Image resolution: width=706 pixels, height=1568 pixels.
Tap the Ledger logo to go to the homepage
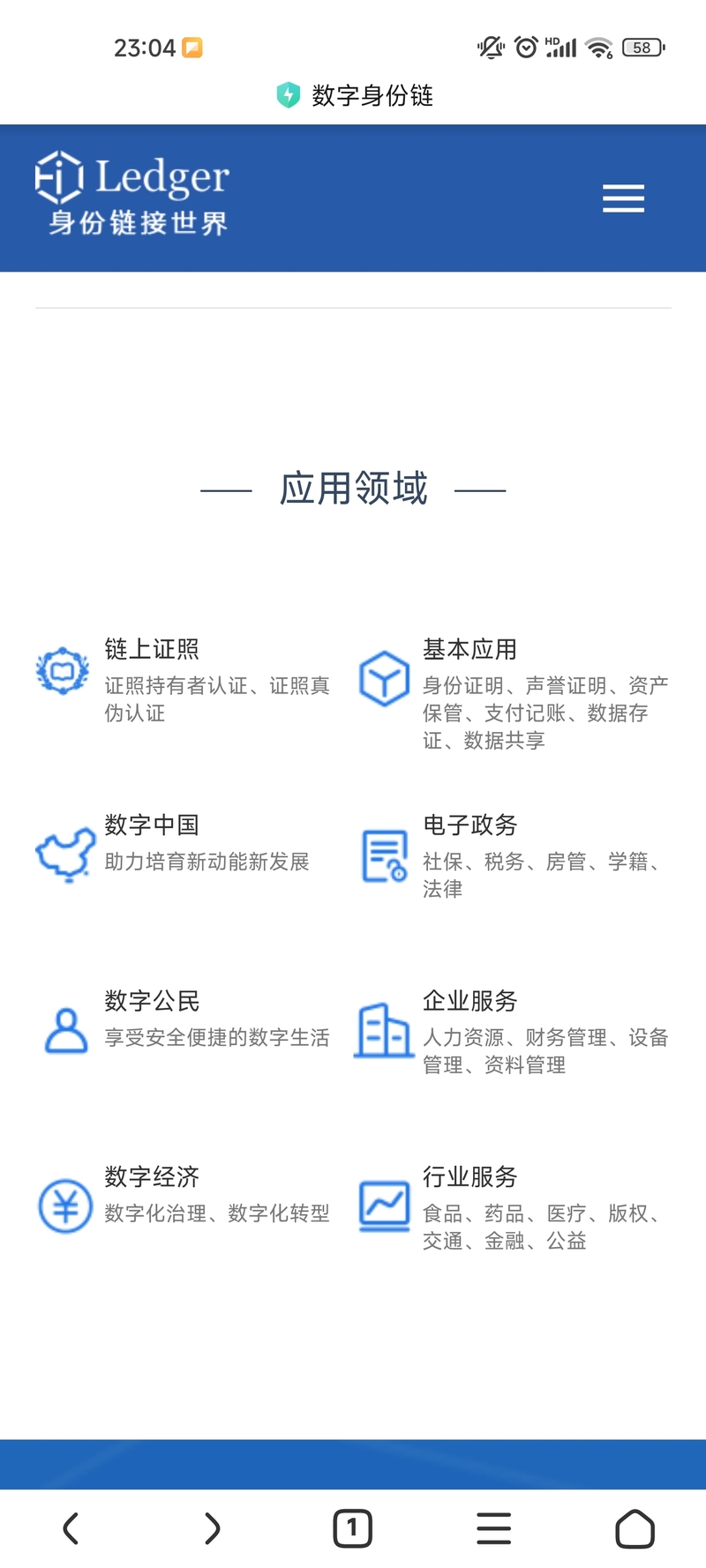click(x=132, y=193)
